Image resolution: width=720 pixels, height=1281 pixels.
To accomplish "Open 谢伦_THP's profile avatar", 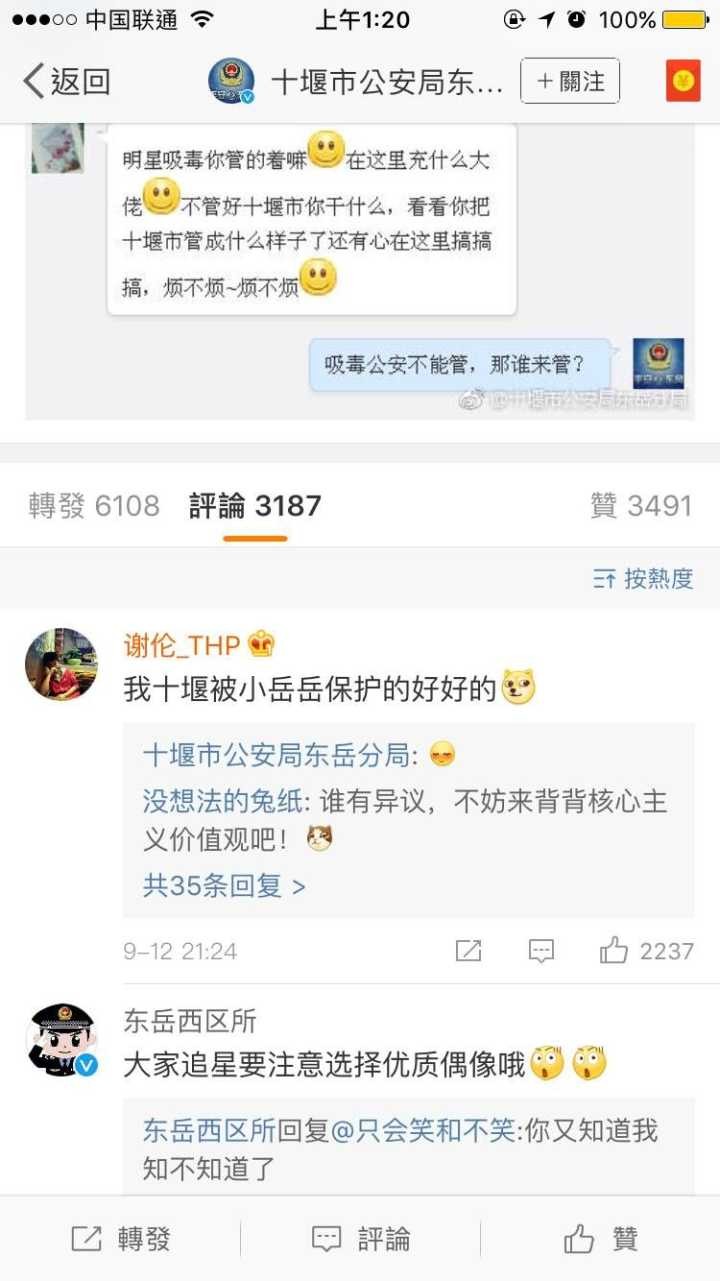I will tap(61, 663).
